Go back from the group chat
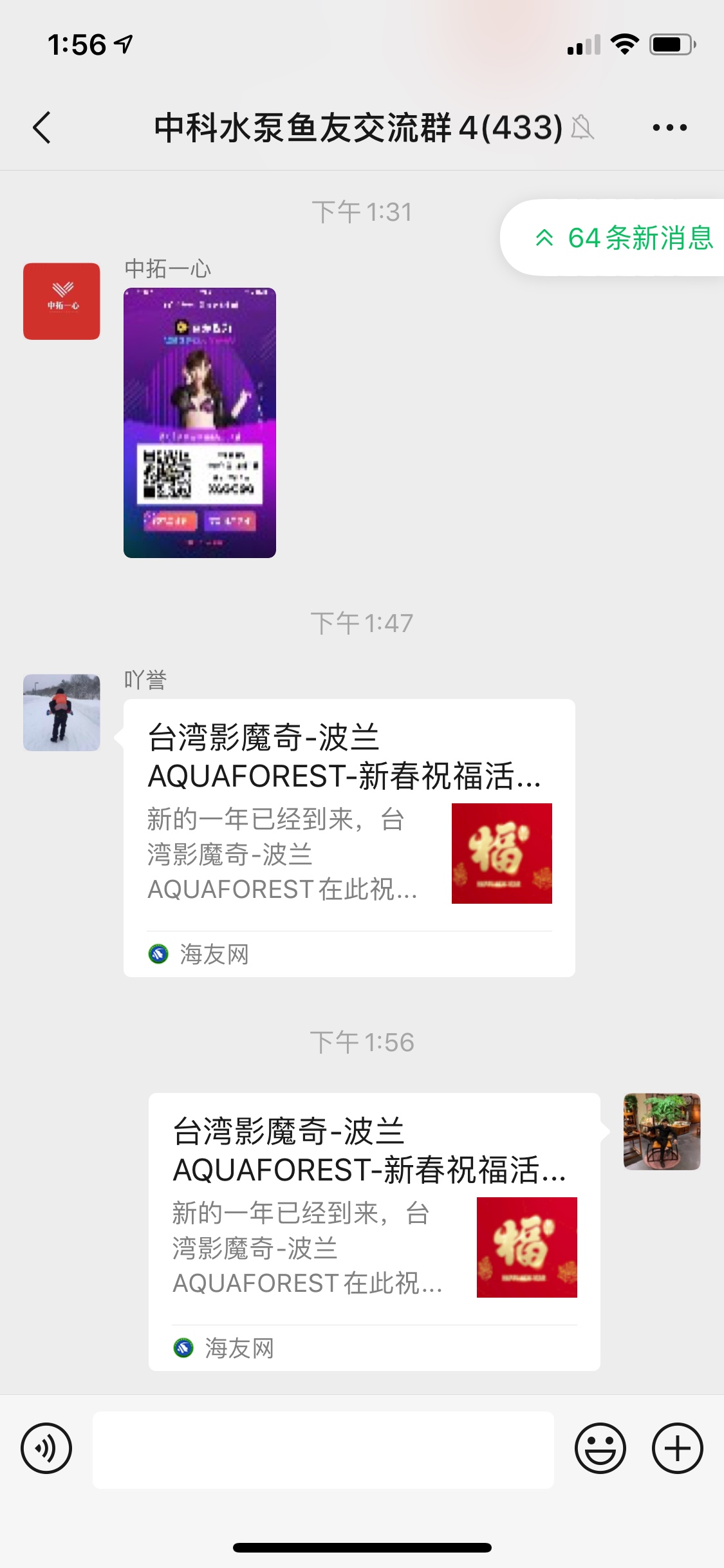The width and height of the screenshot is (724, 1568). coord(42,127)
